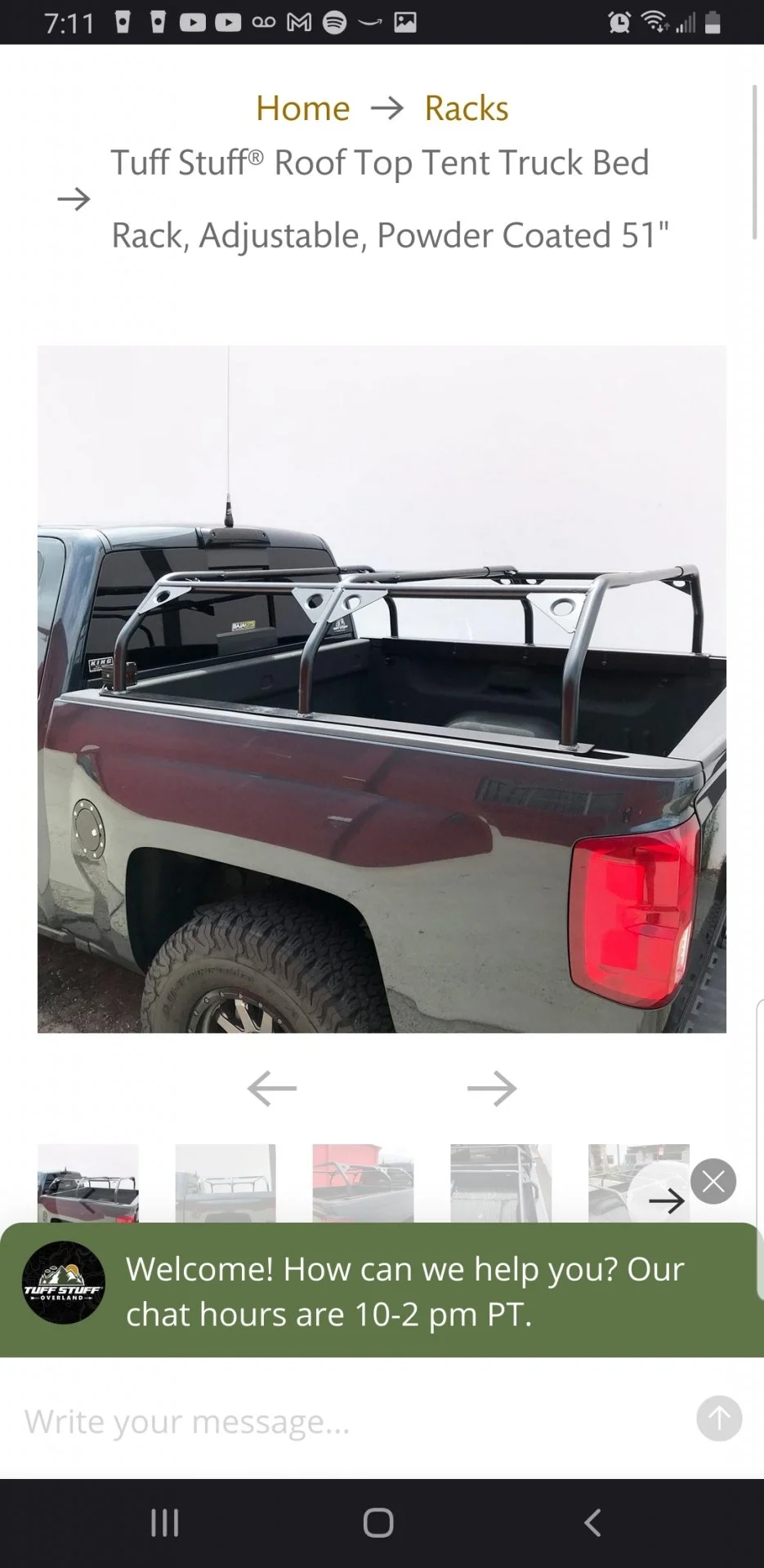
Task: Open the Tuff Stuff welcome chat message
Action: pos(404,1291)
